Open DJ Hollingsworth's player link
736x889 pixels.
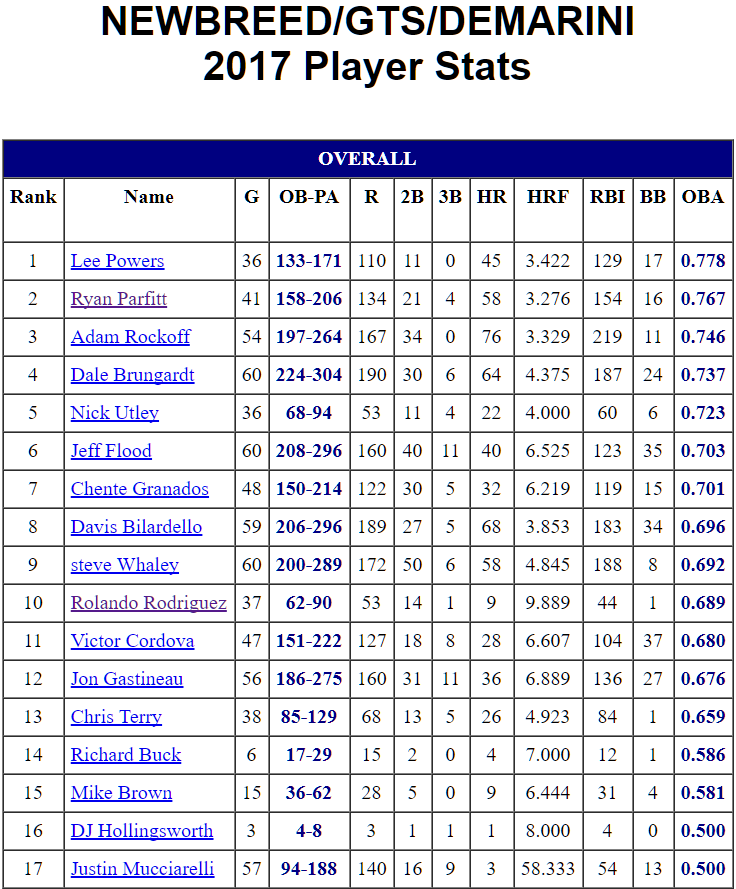141,831
